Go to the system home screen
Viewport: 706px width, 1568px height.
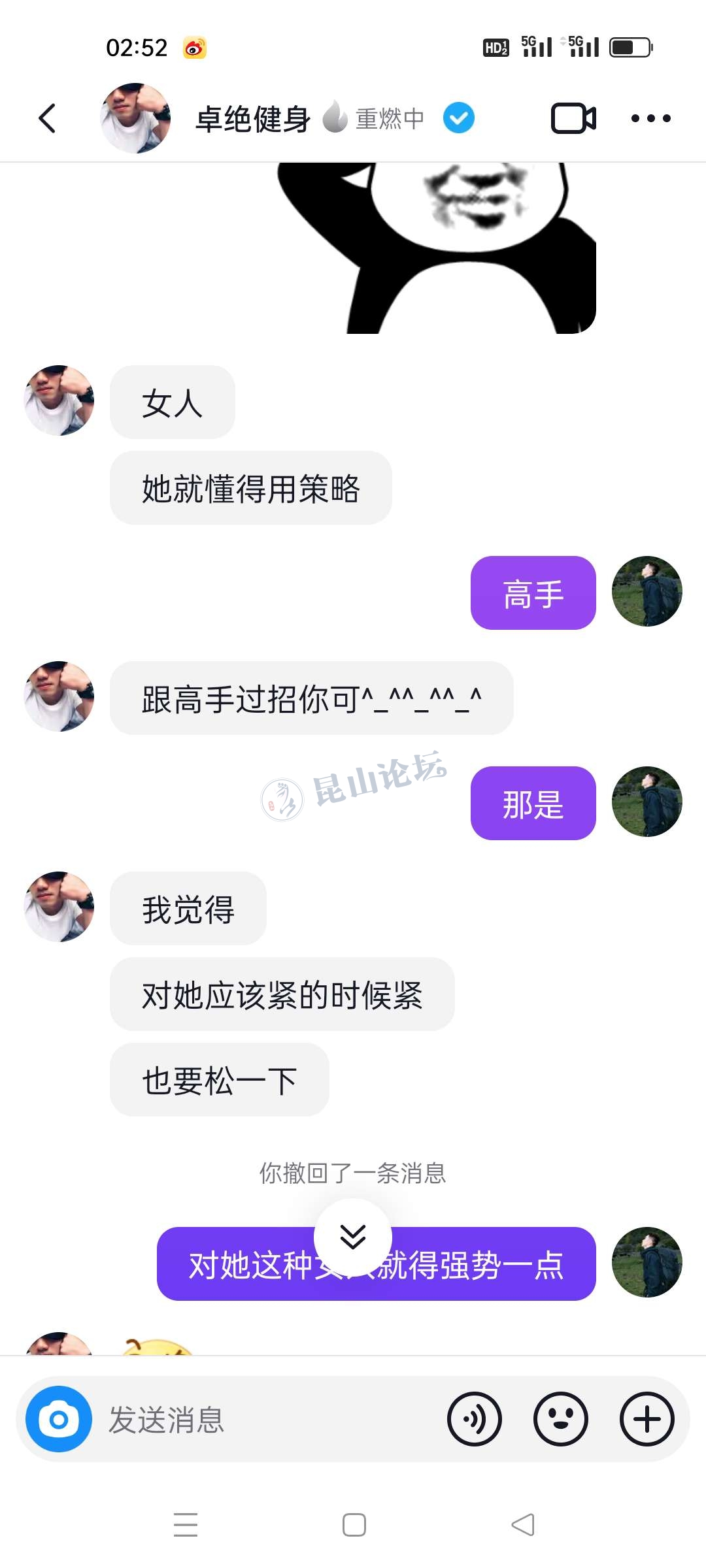pyautogui.click(x=354, y=1525)
